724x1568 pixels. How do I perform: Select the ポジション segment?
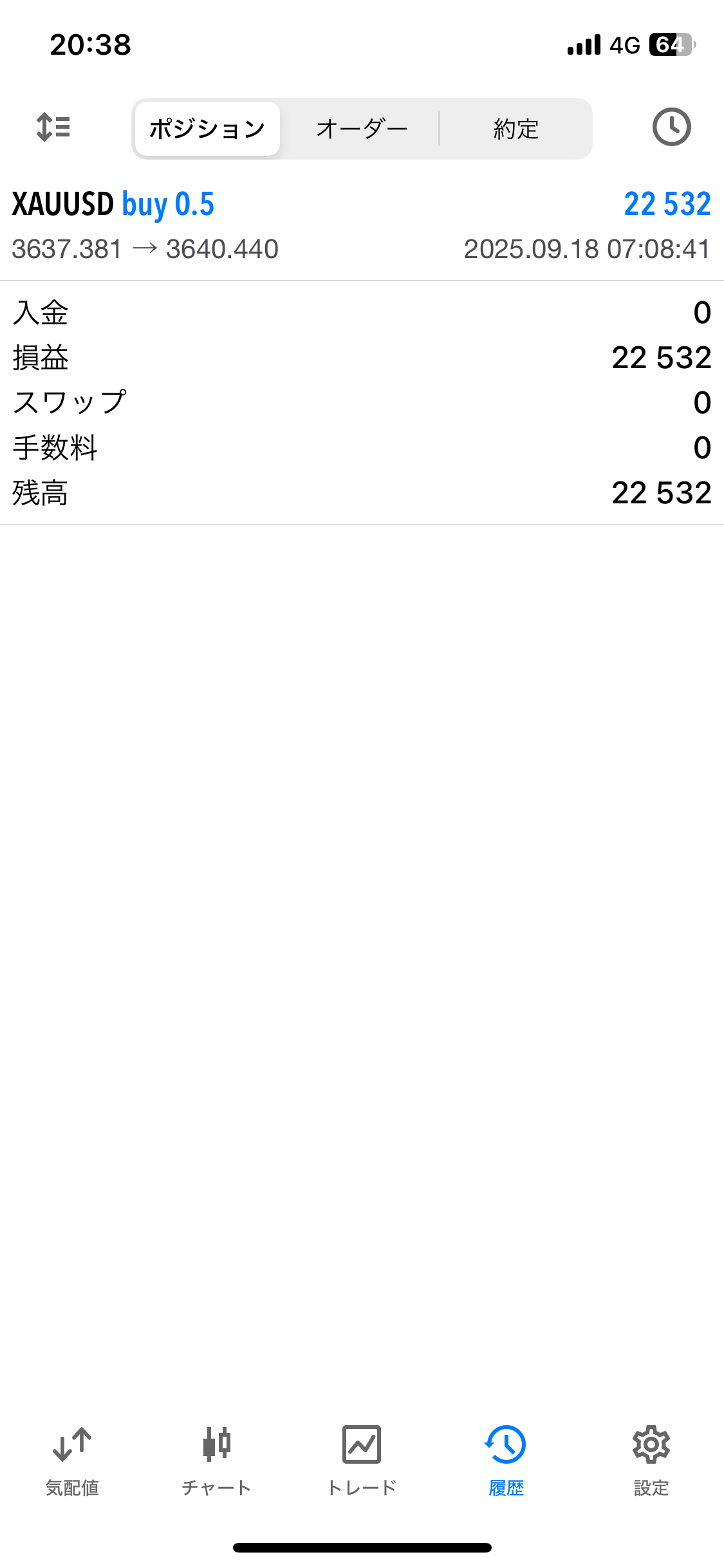pos(207,129)
